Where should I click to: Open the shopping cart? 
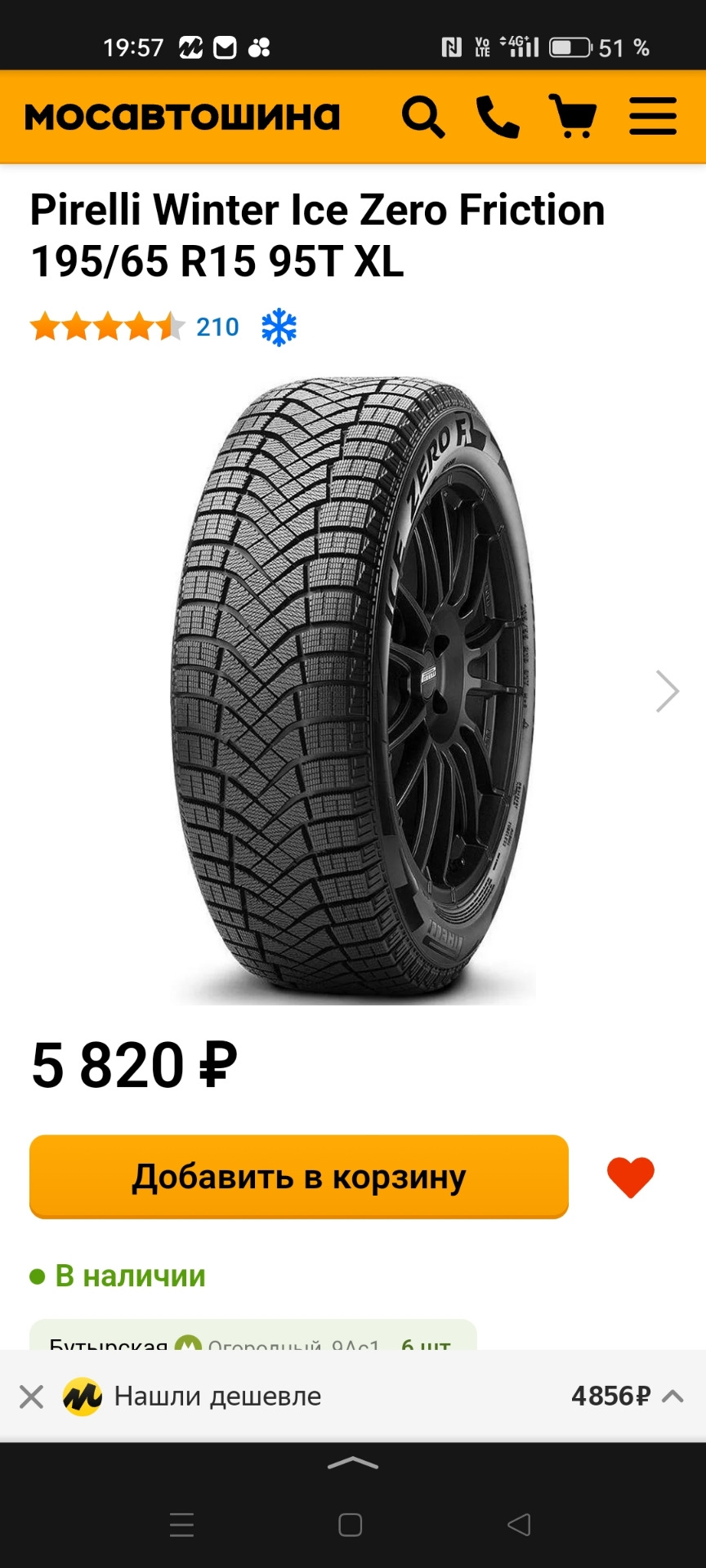click(x=574, y=117)
